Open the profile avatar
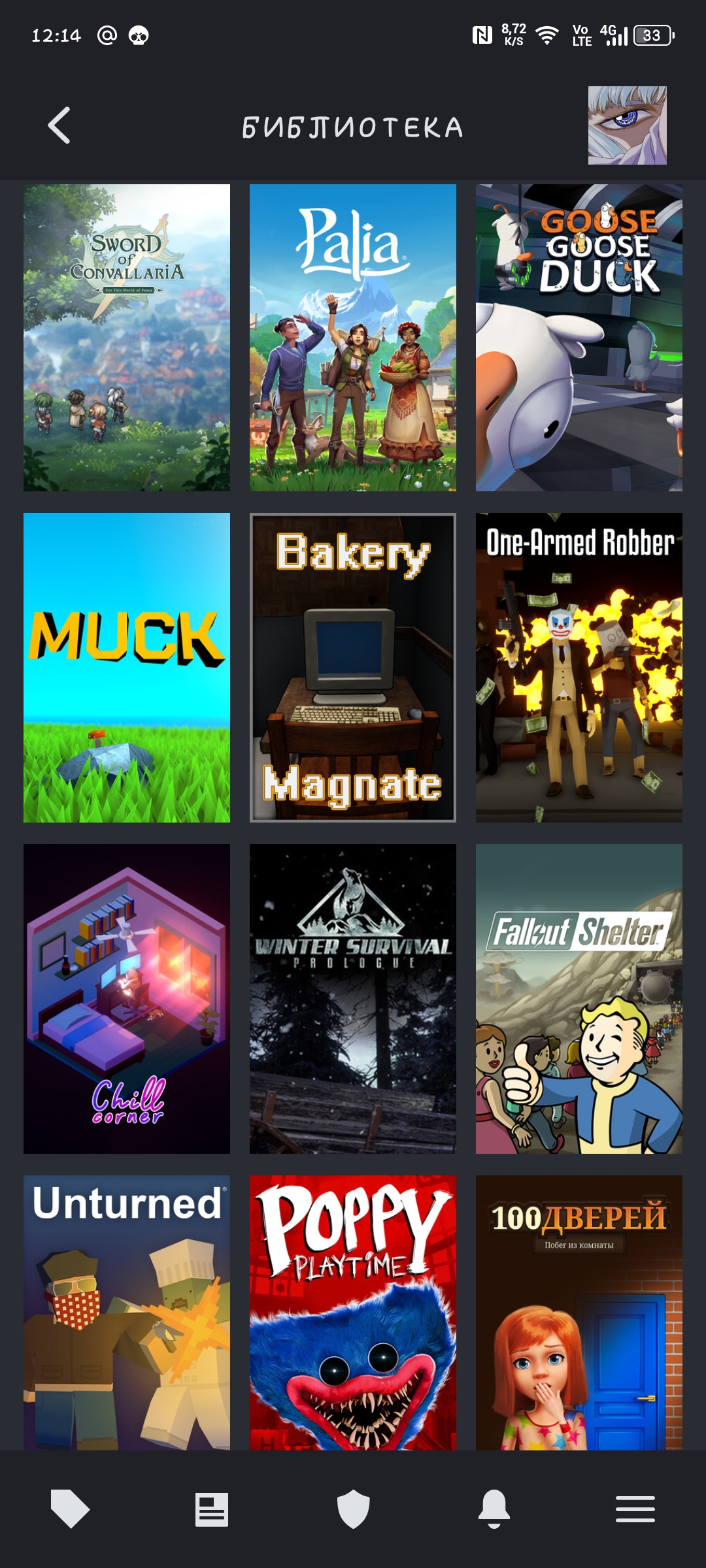706x1568 pixels. click(x=627, y=125)
